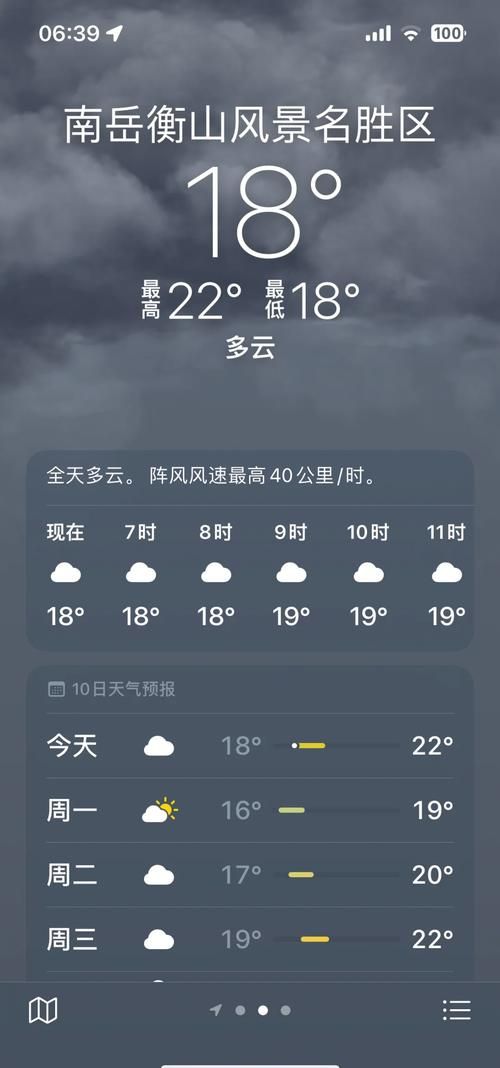Open the 周一 forecast row

(250, 810)
